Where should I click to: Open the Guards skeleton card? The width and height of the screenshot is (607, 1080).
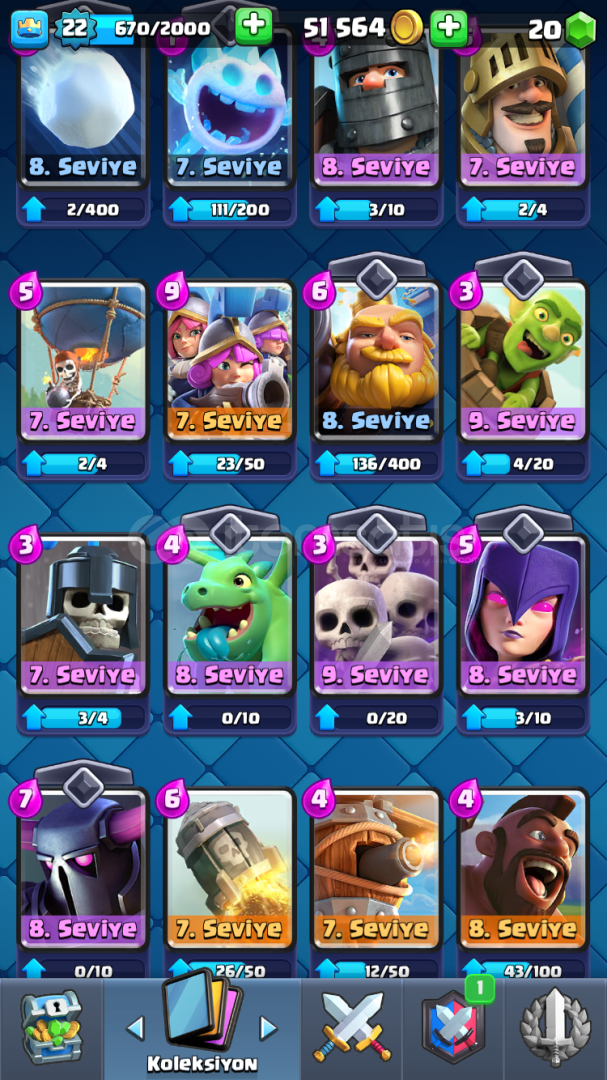point(83,612)
